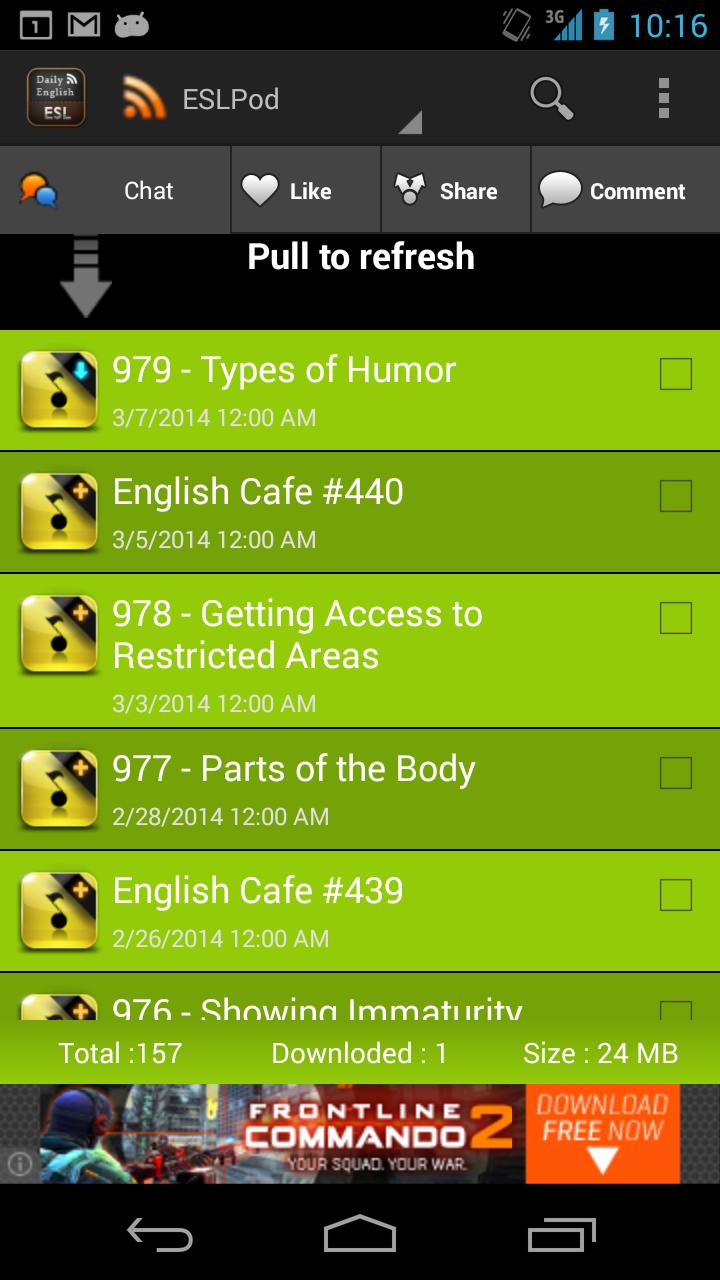Tap the ad info (i) control
The image size is (720, 1280).
pyautogui.click(x=18, y=1162)
